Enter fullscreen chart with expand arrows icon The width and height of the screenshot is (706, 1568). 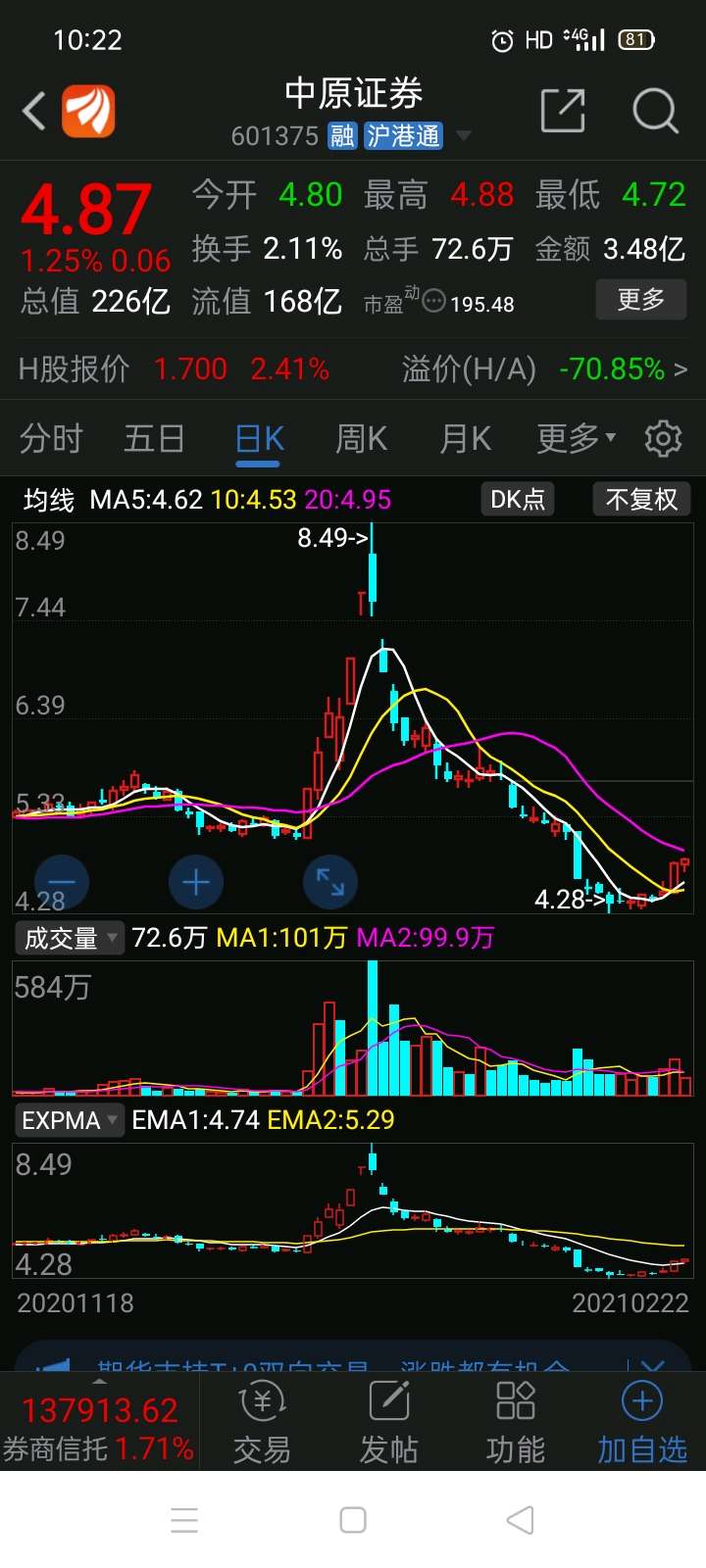pyautogui.click(x=330, y=882)
